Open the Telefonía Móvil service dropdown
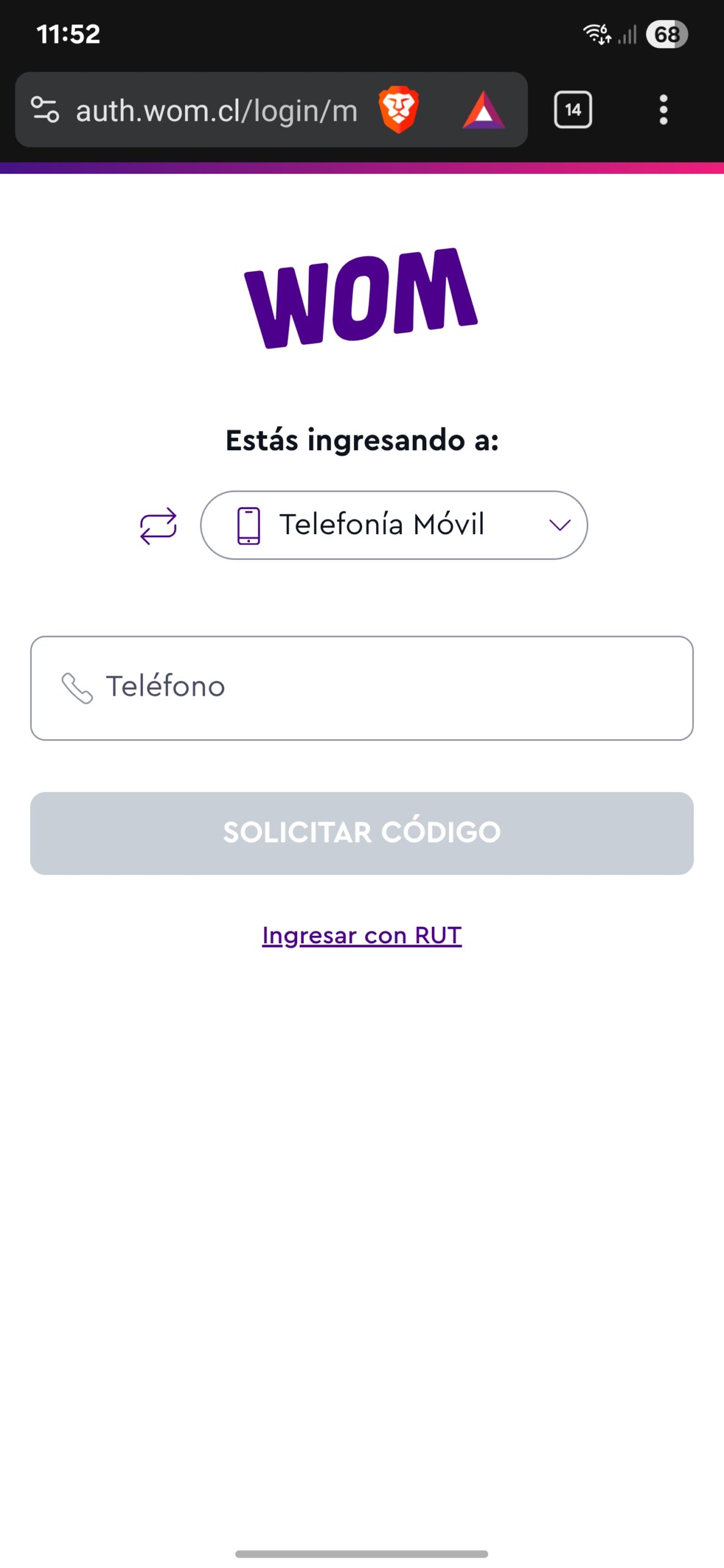Screen dimensions: 724x1568 coord(393,525)
